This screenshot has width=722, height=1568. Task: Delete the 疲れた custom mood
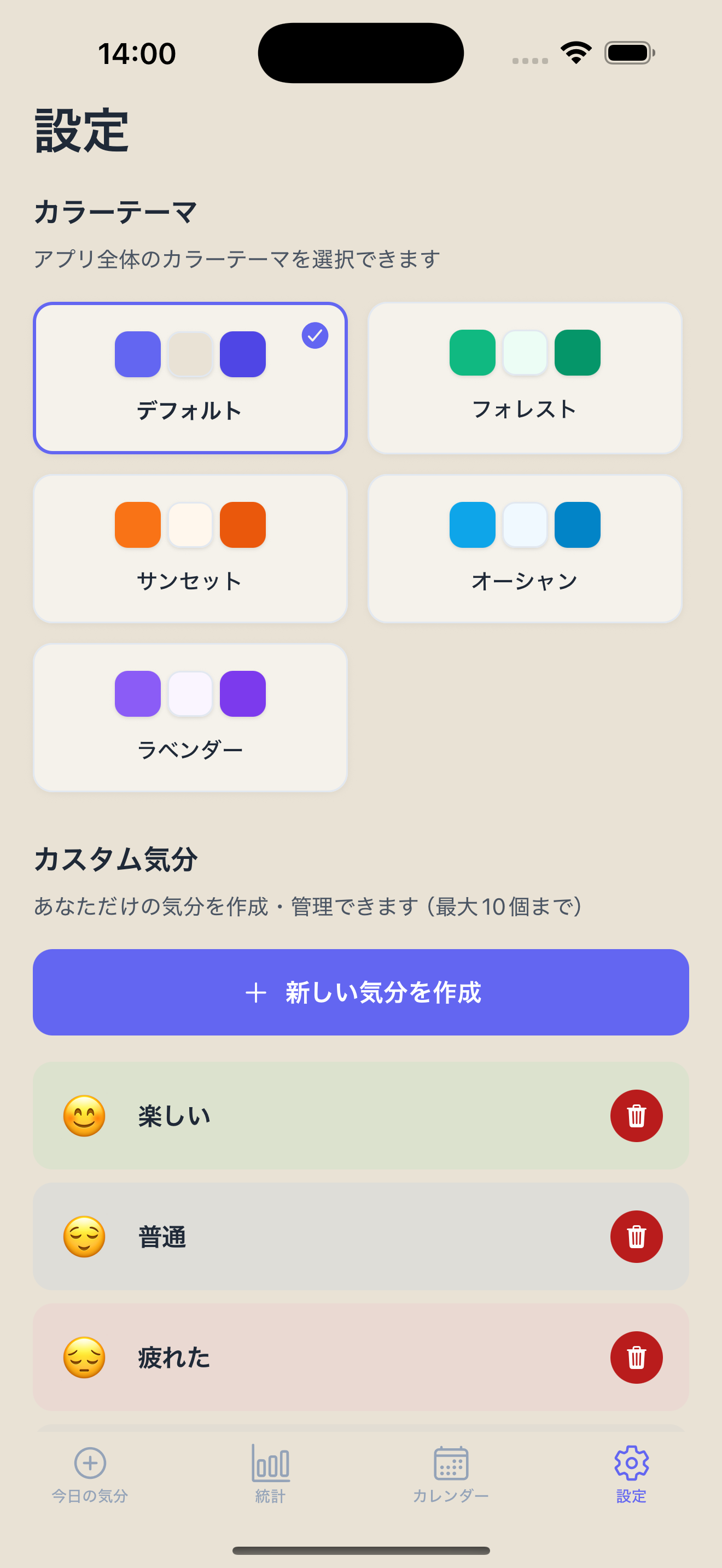pyautogui.click(x=636, y=1358)
